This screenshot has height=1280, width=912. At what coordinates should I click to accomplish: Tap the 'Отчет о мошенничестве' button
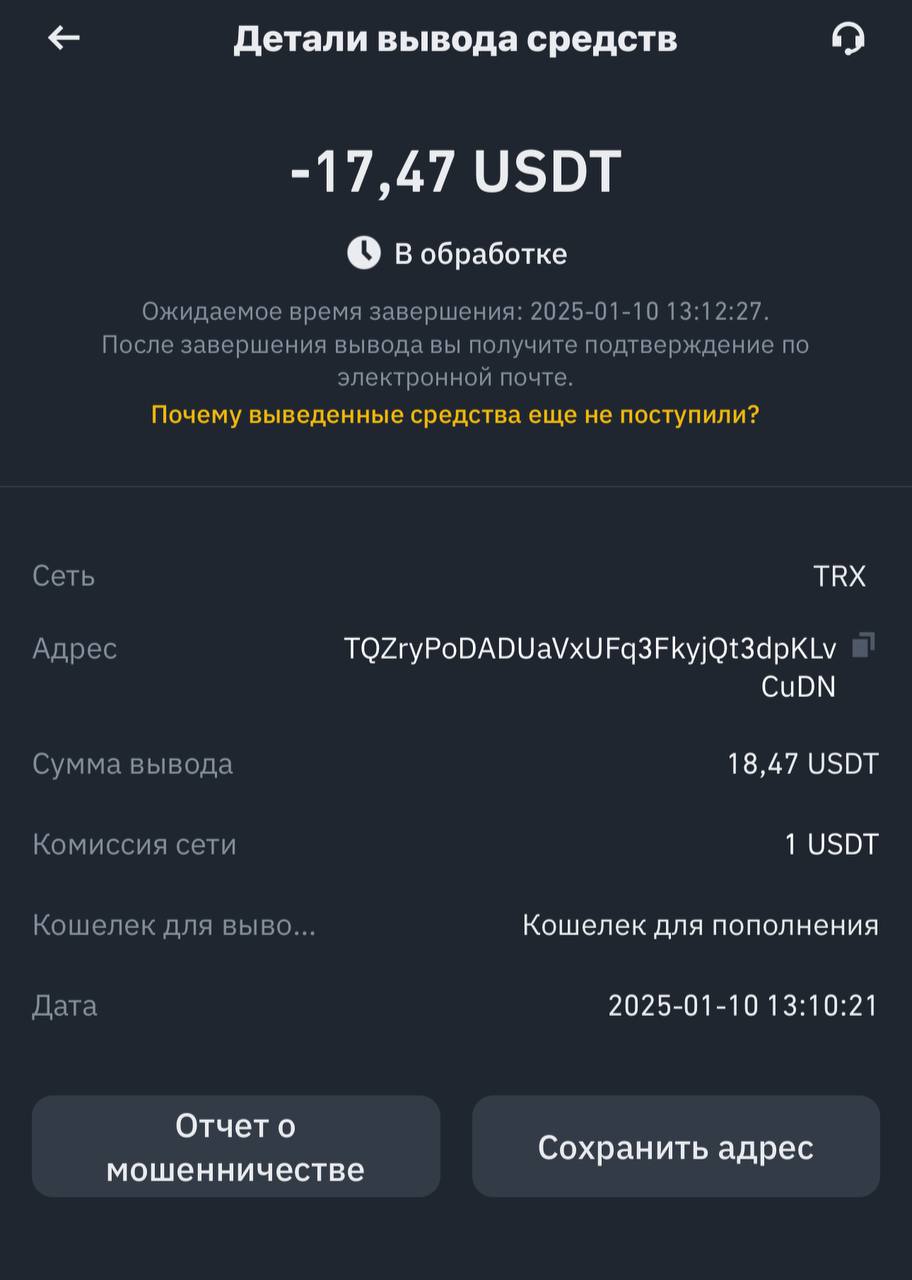[x=236, y=1147]
